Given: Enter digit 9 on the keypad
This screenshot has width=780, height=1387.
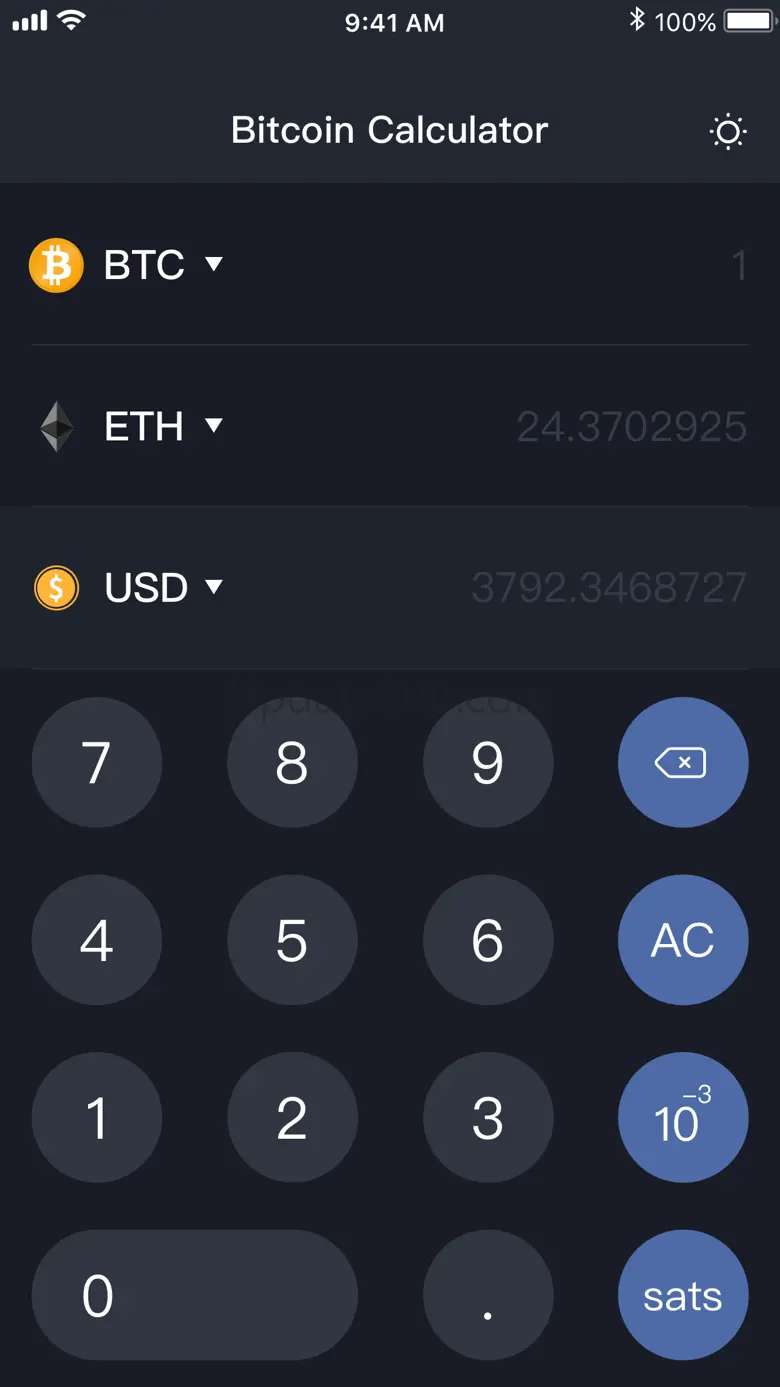Looking at the screenshot, I should coord(488,762).
